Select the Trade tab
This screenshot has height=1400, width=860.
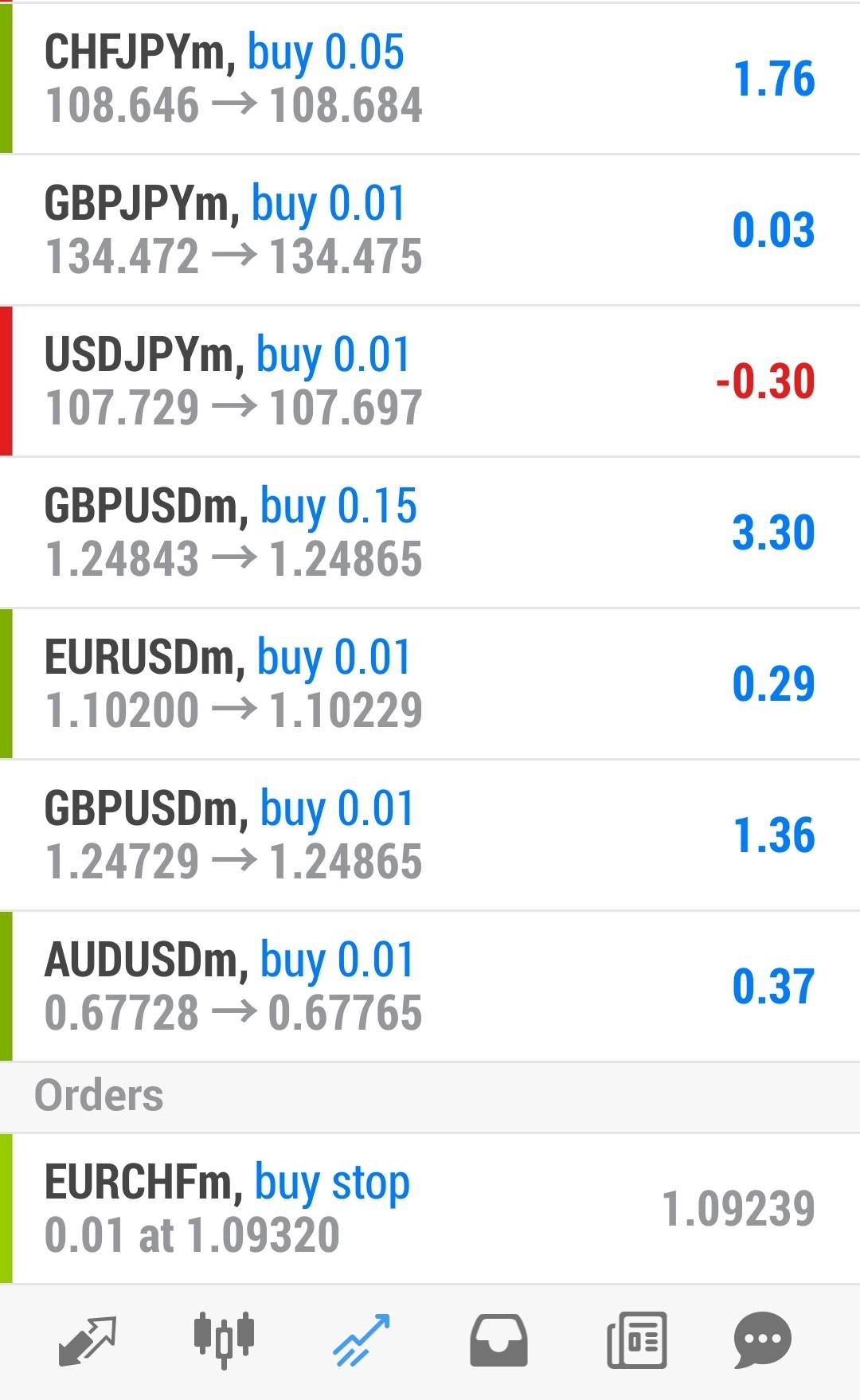point(361,1341)
